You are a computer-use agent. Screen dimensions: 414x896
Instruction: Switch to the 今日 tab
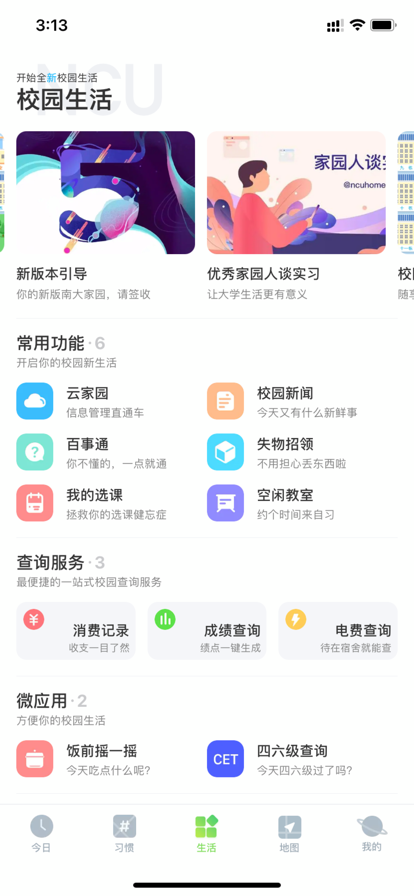41,834
